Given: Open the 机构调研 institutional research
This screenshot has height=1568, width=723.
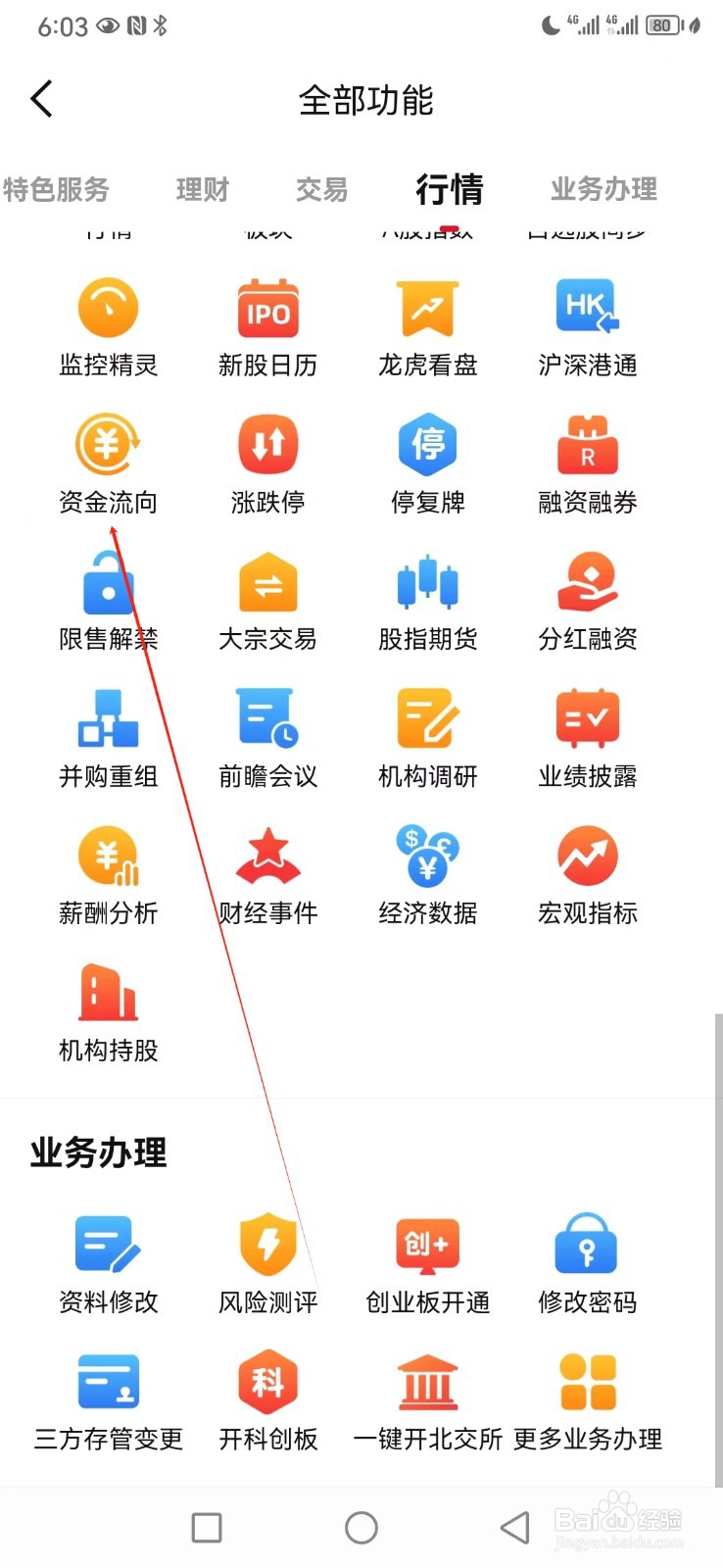Looking at the screenshot, I should coord(427,735).
